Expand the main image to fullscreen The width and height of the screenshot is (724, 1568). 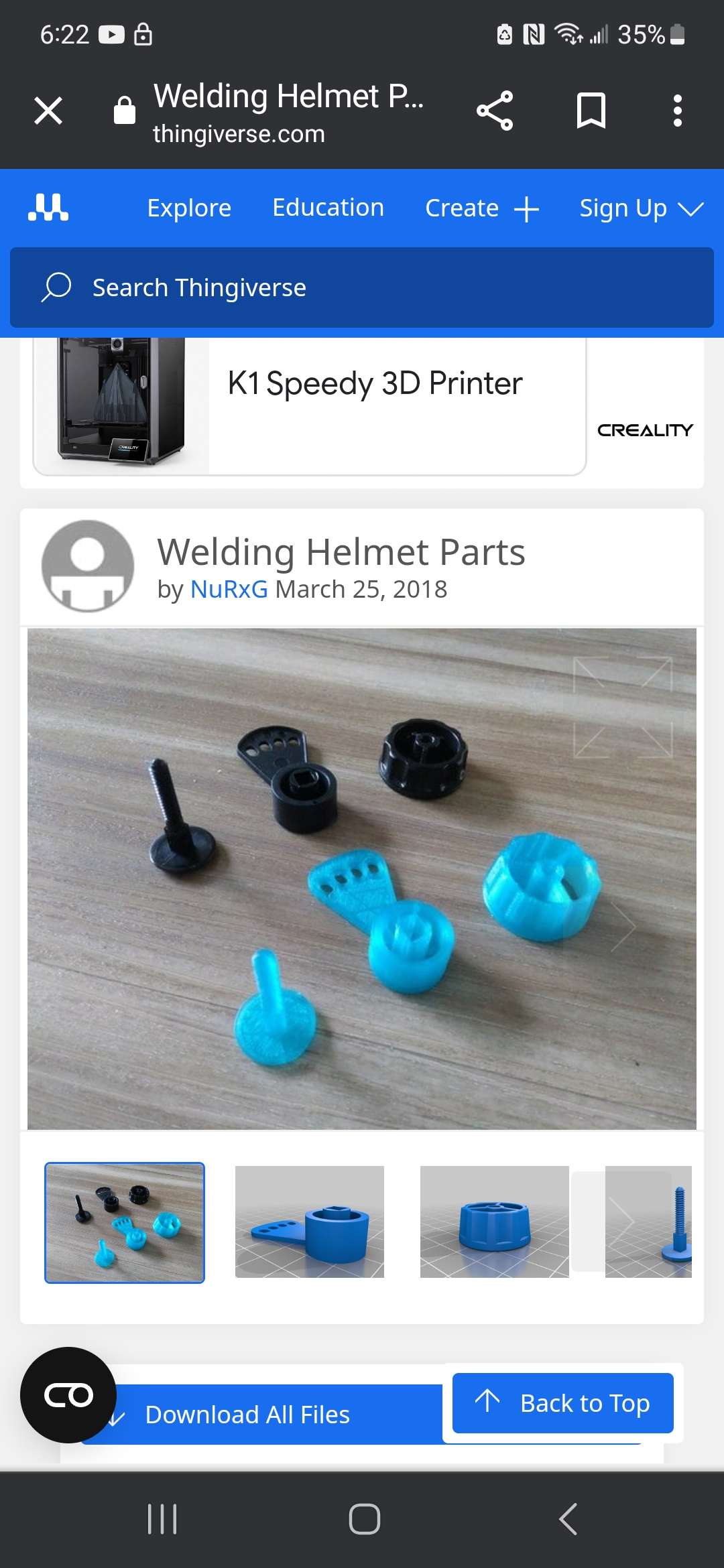[x=622, y=707]
